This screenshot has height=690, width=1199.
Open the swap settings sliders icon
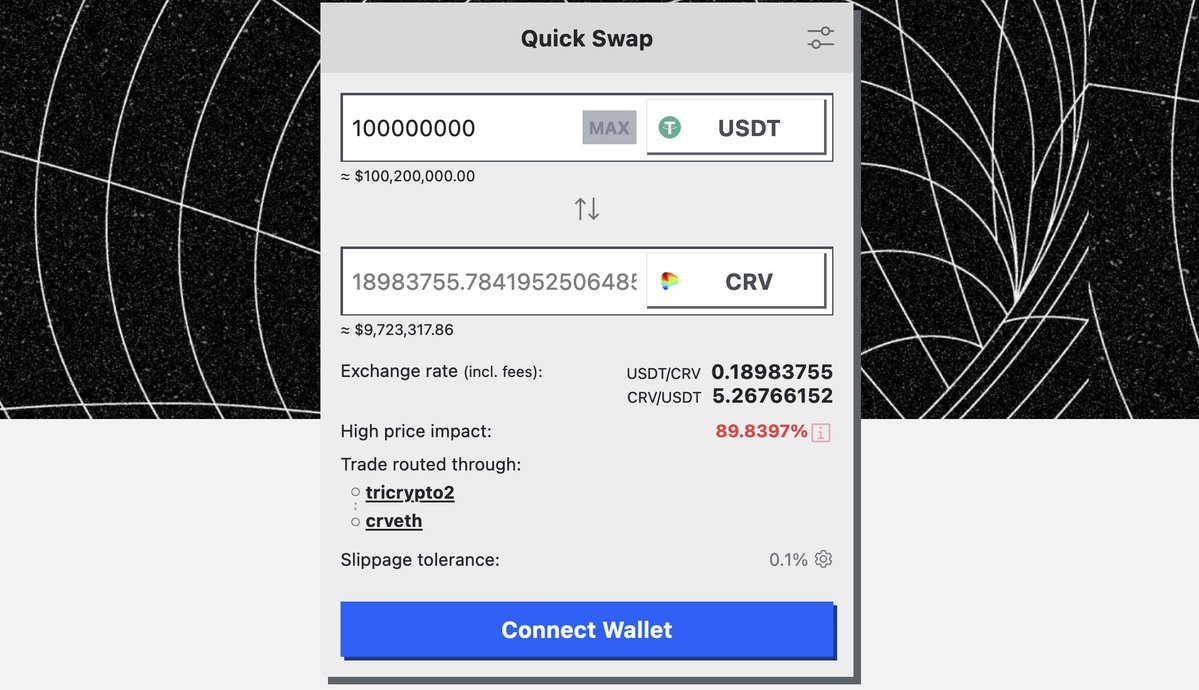point(820,39)
